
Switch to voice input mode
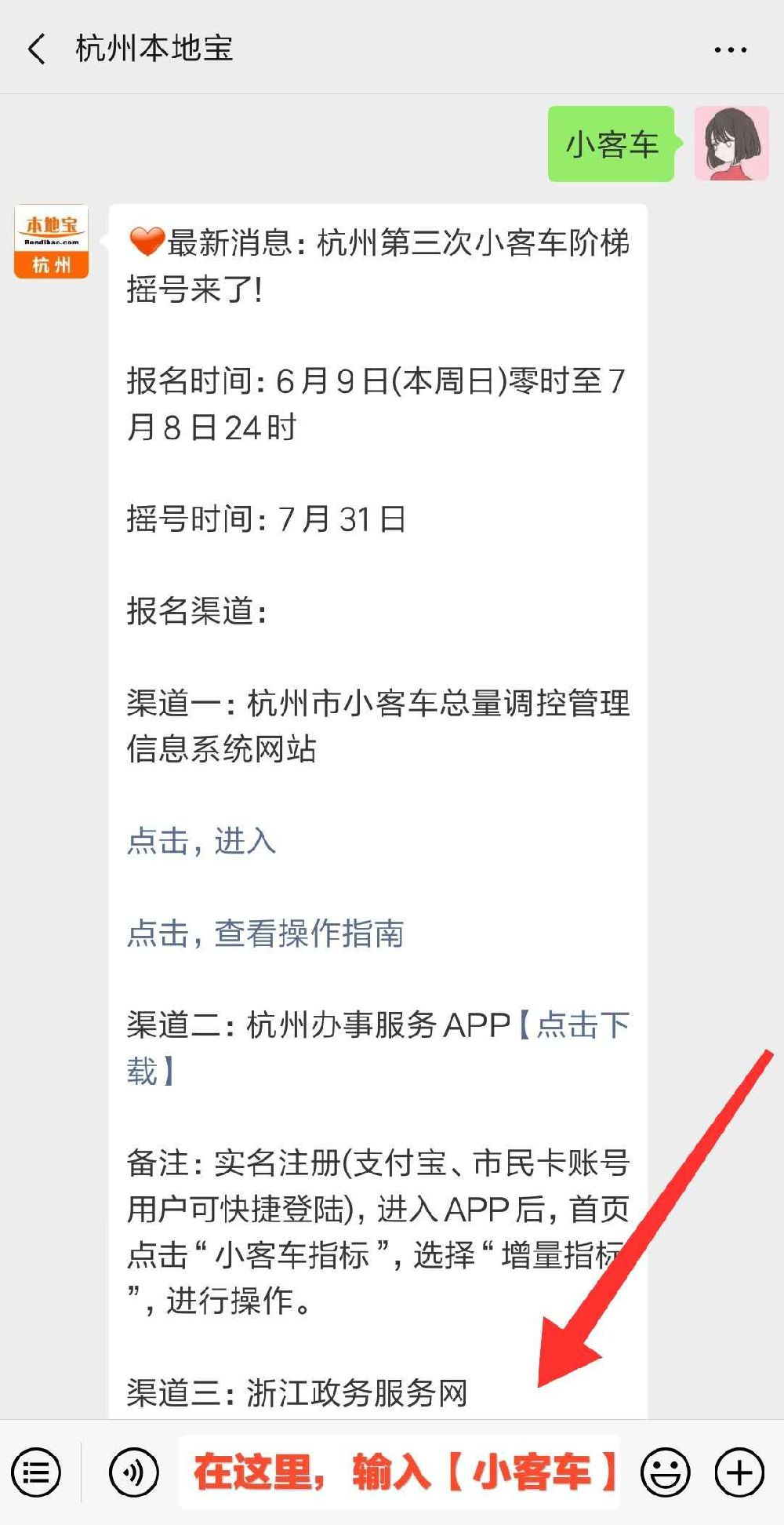[x=133, y=1472]
